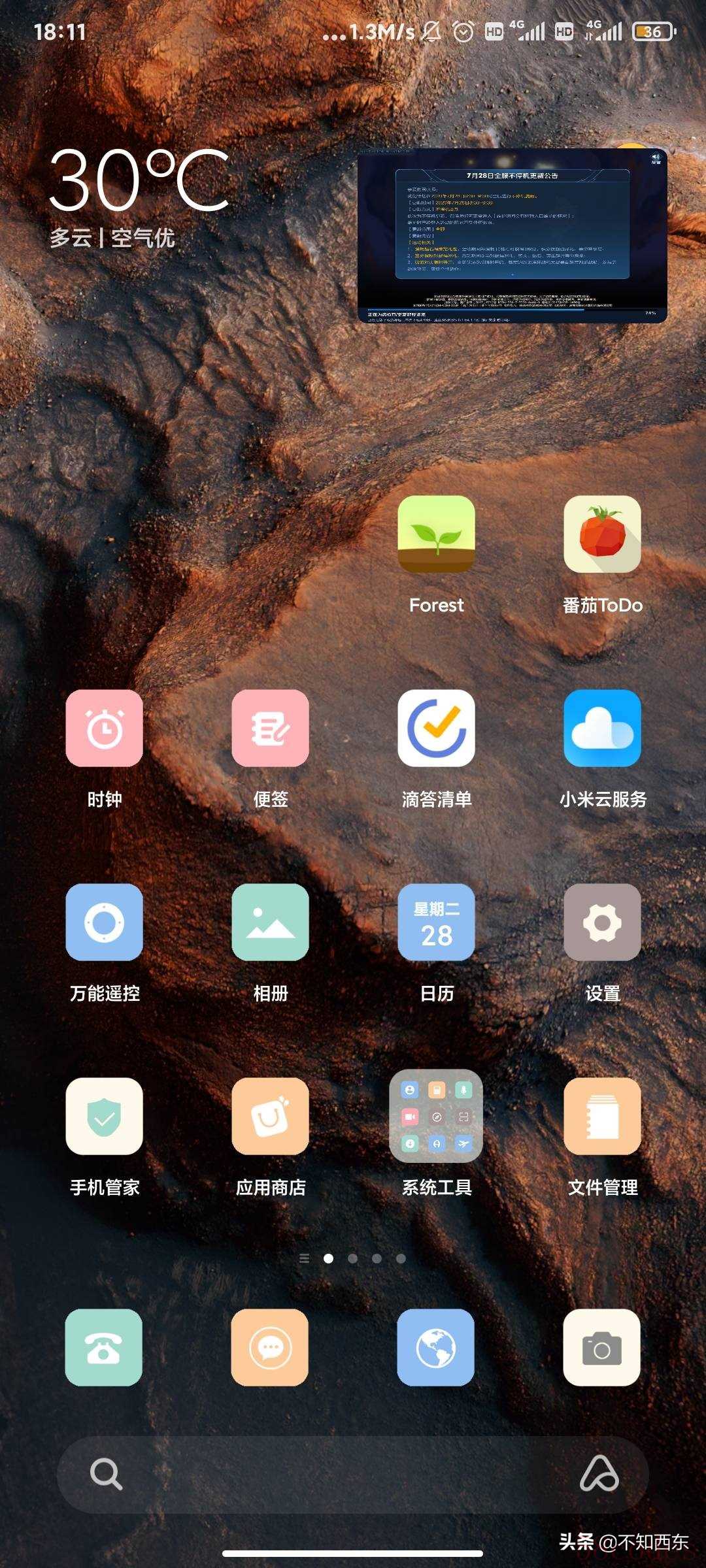Open the Forest app

pos(436,534)
